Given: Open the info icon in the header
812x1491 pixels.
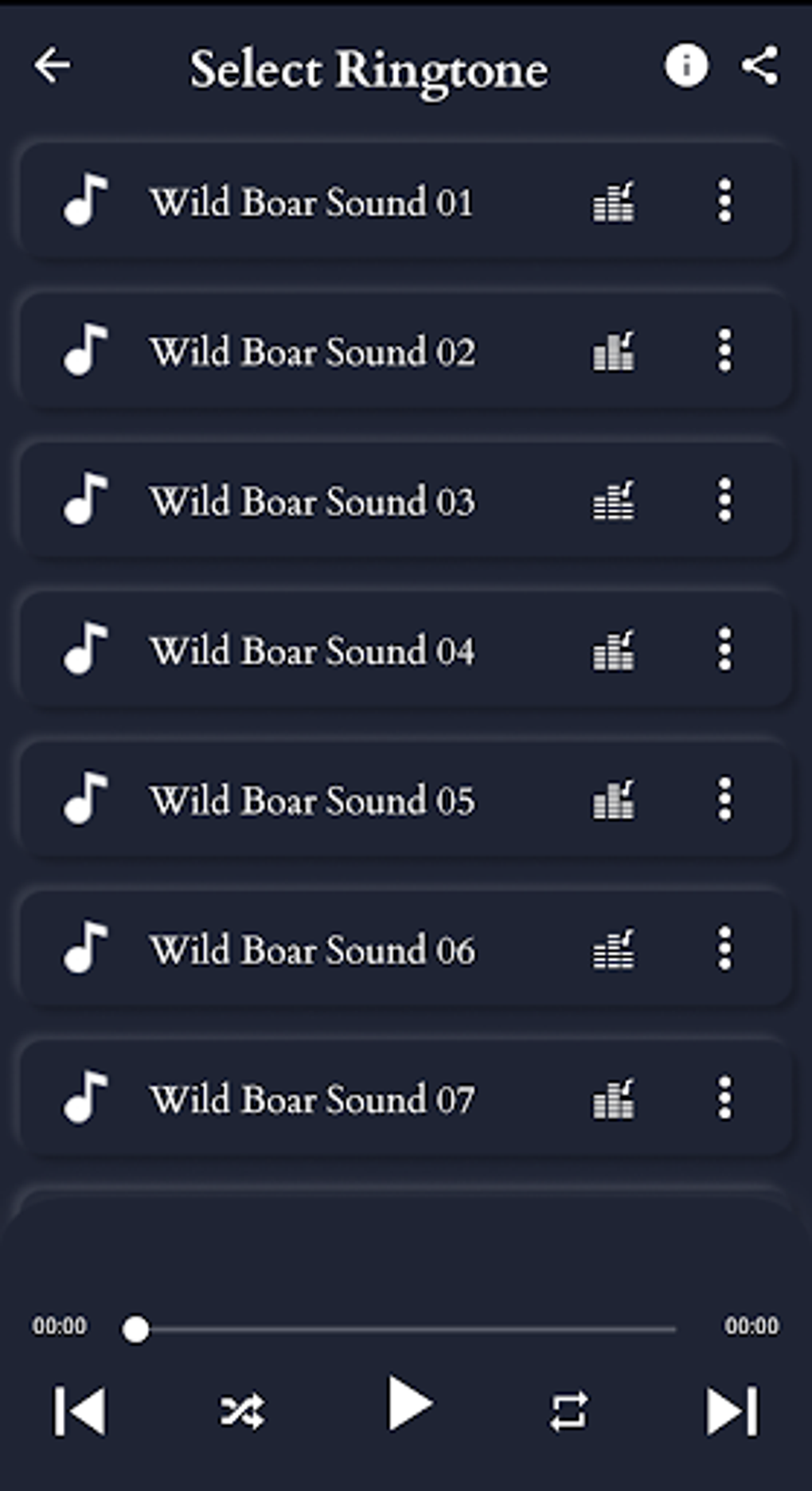Looking at the screenshot, I should [x=686, y=65].
